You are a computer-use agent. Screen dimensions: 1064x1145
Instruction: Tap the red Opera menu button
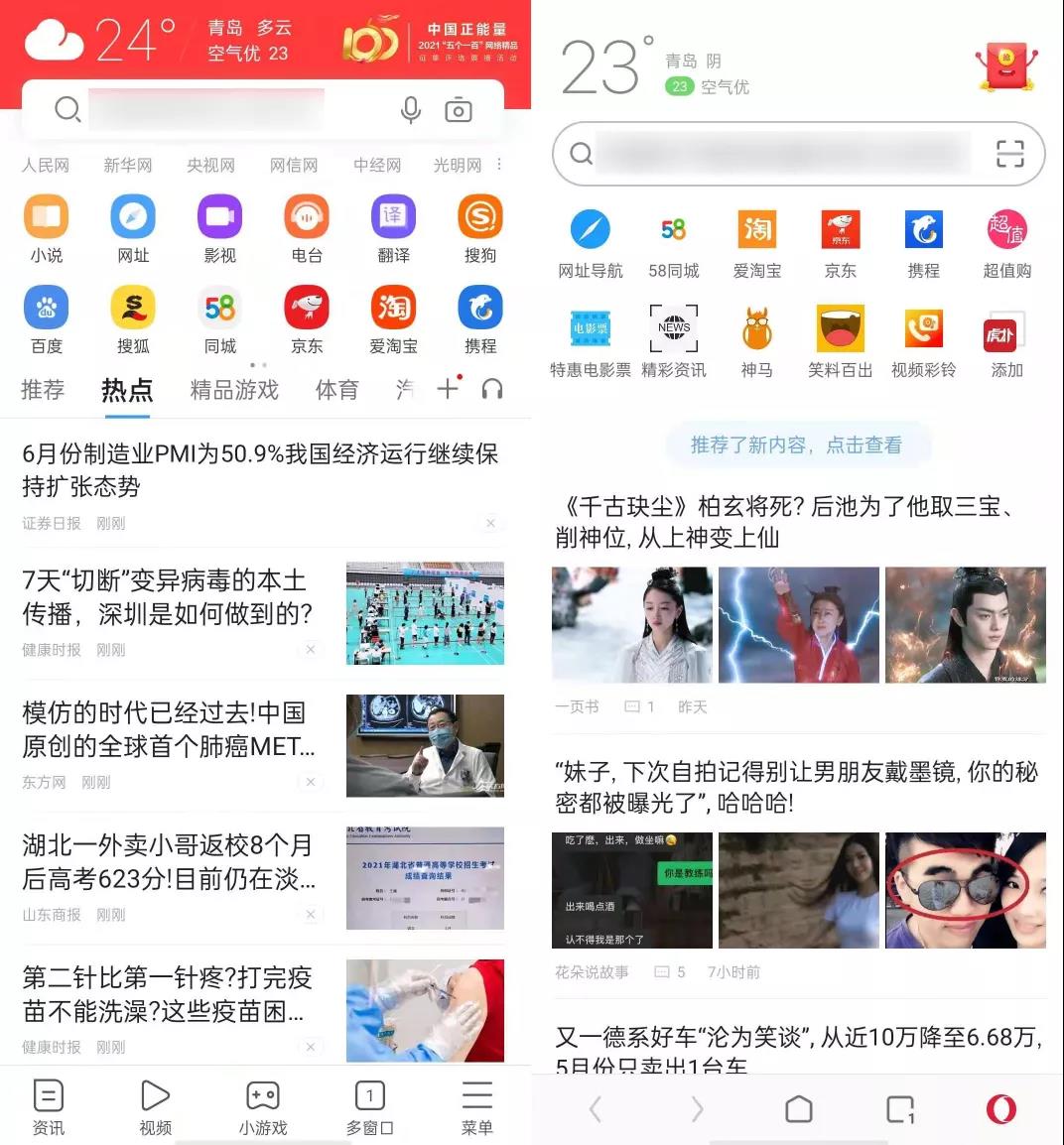1000,1108
